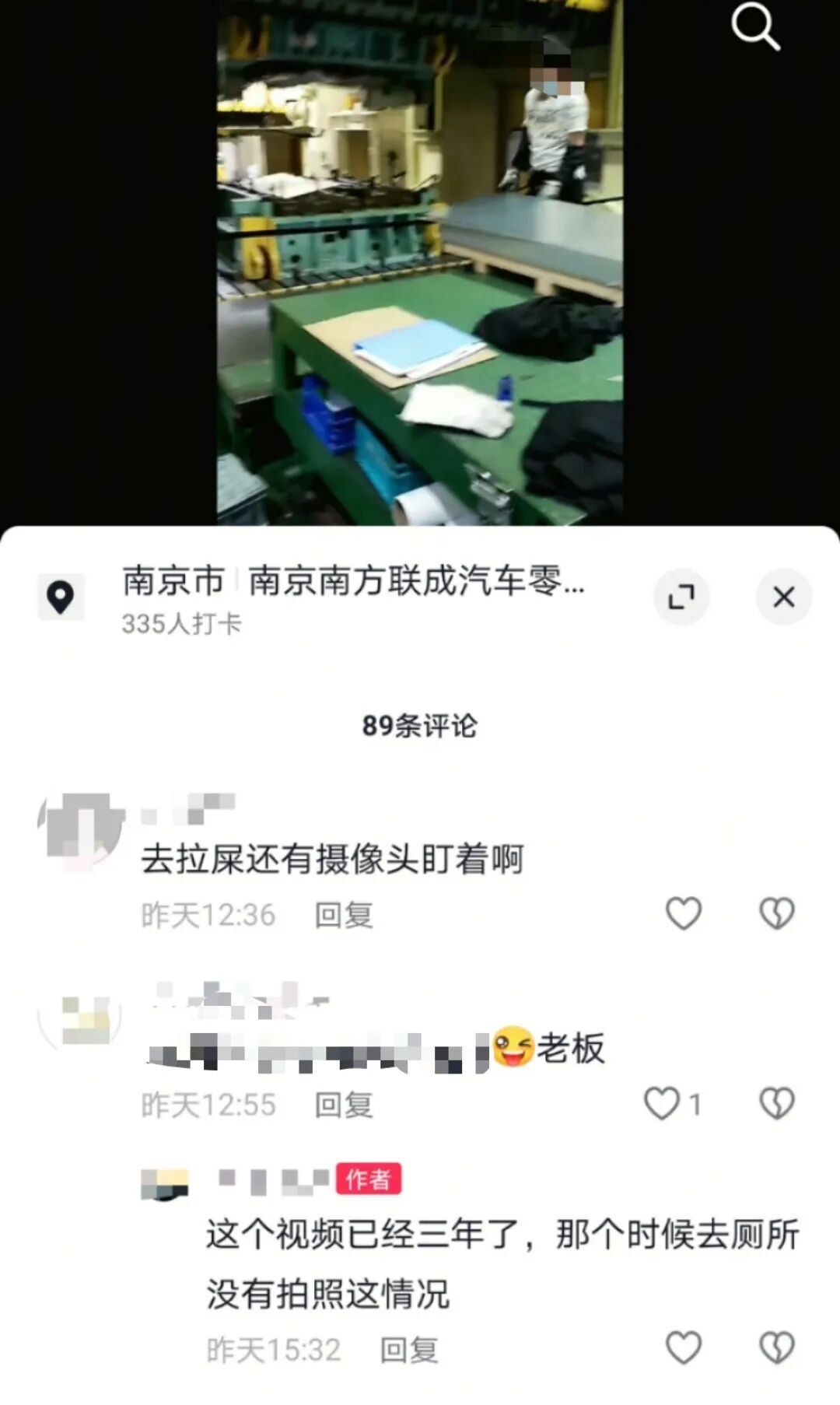Reply to the comment posted 昨天12:36

343,915
